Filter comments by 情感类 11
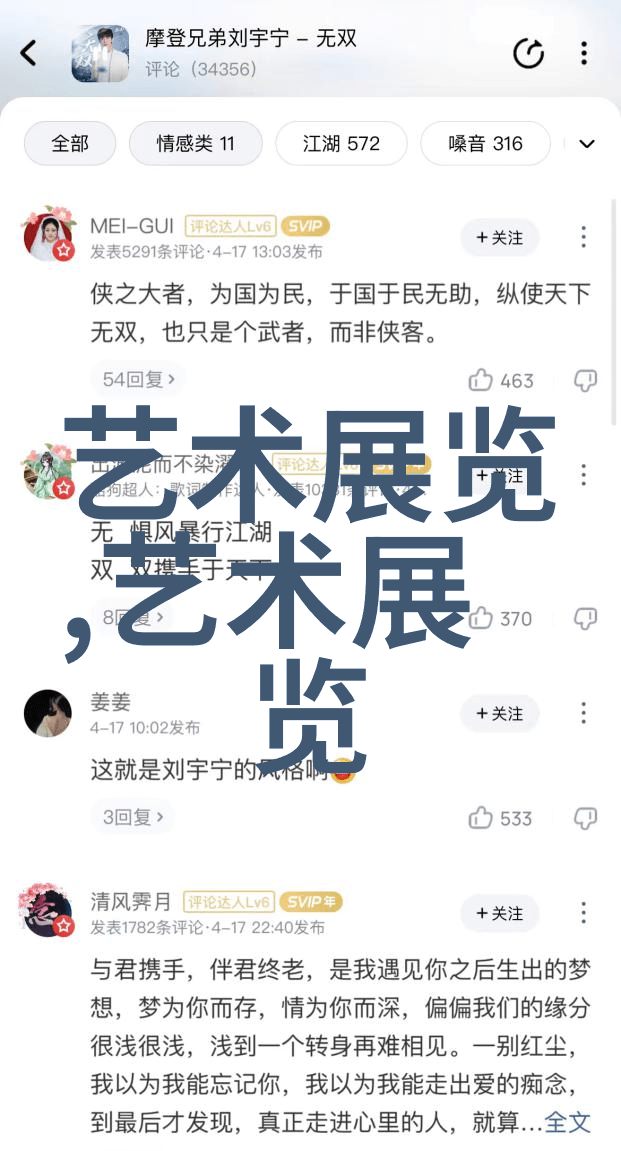This screenshot has height=1151, width=621. click(x=195, y=144)
